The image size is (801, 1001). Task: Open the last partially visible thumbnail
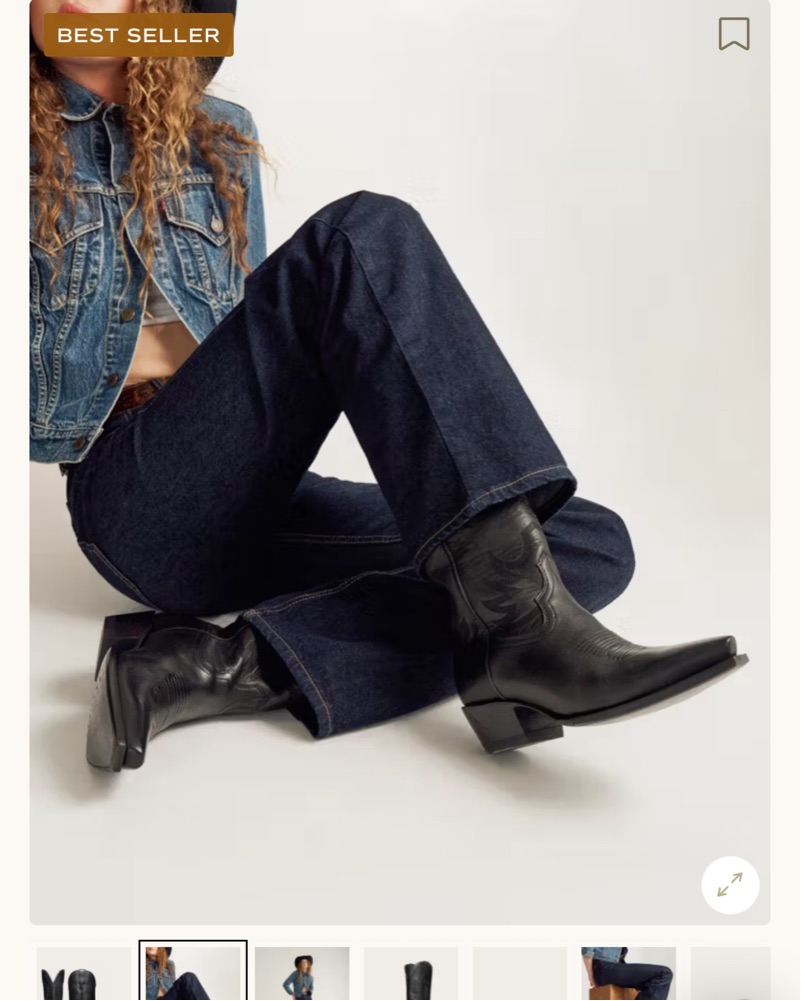click(x=731, y=974)
